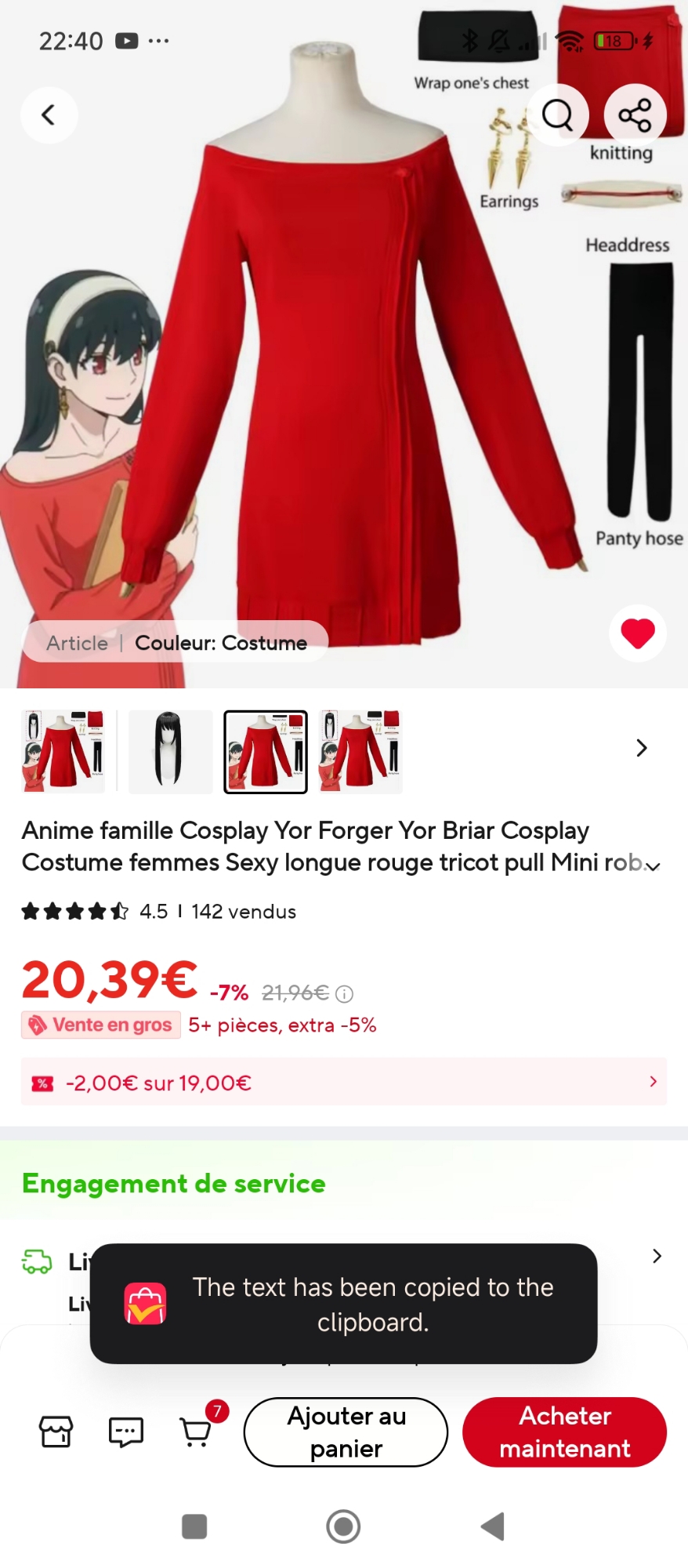
Task: Open the delivery details chevron
Action: (x=657, y=1256)
